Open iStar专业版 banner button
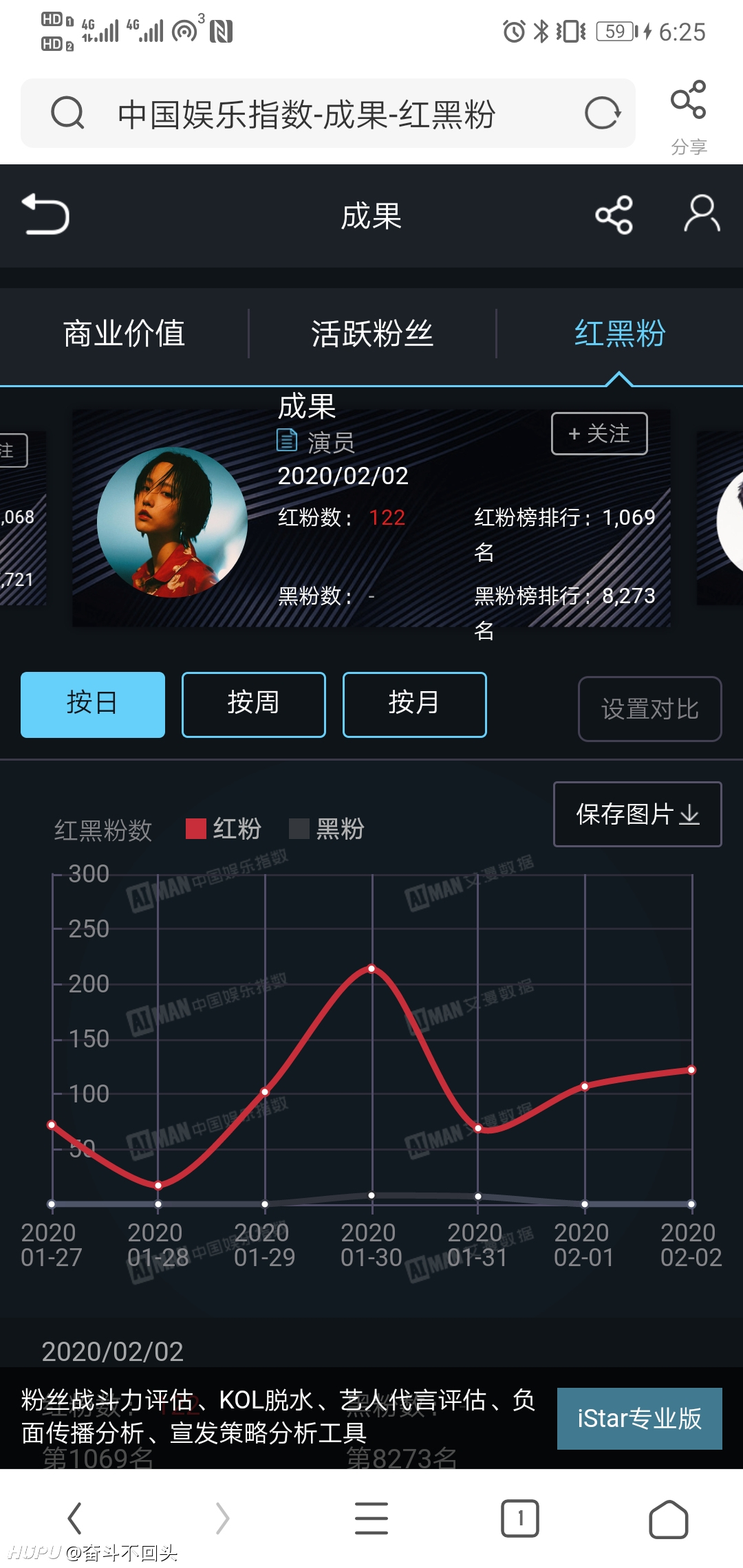Screen dimensions: 743x1568 point(640,1419)
